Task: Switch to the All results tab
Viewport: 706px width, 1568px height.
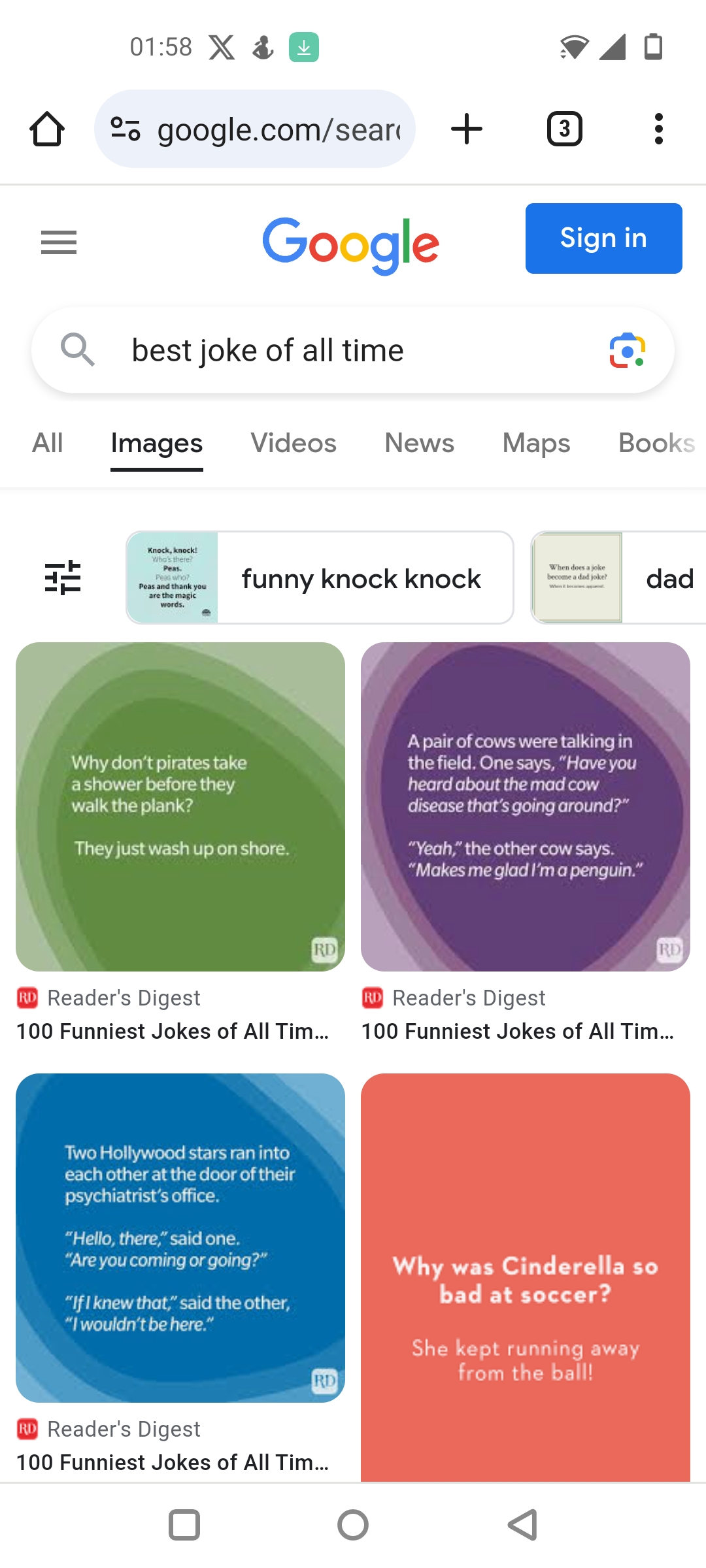Action: click(x=48, y=444)
